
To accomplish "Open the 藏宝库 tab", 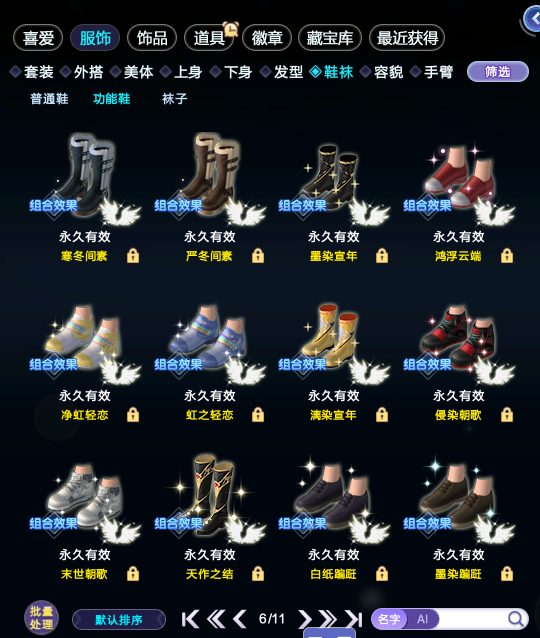I will point(330,38).
